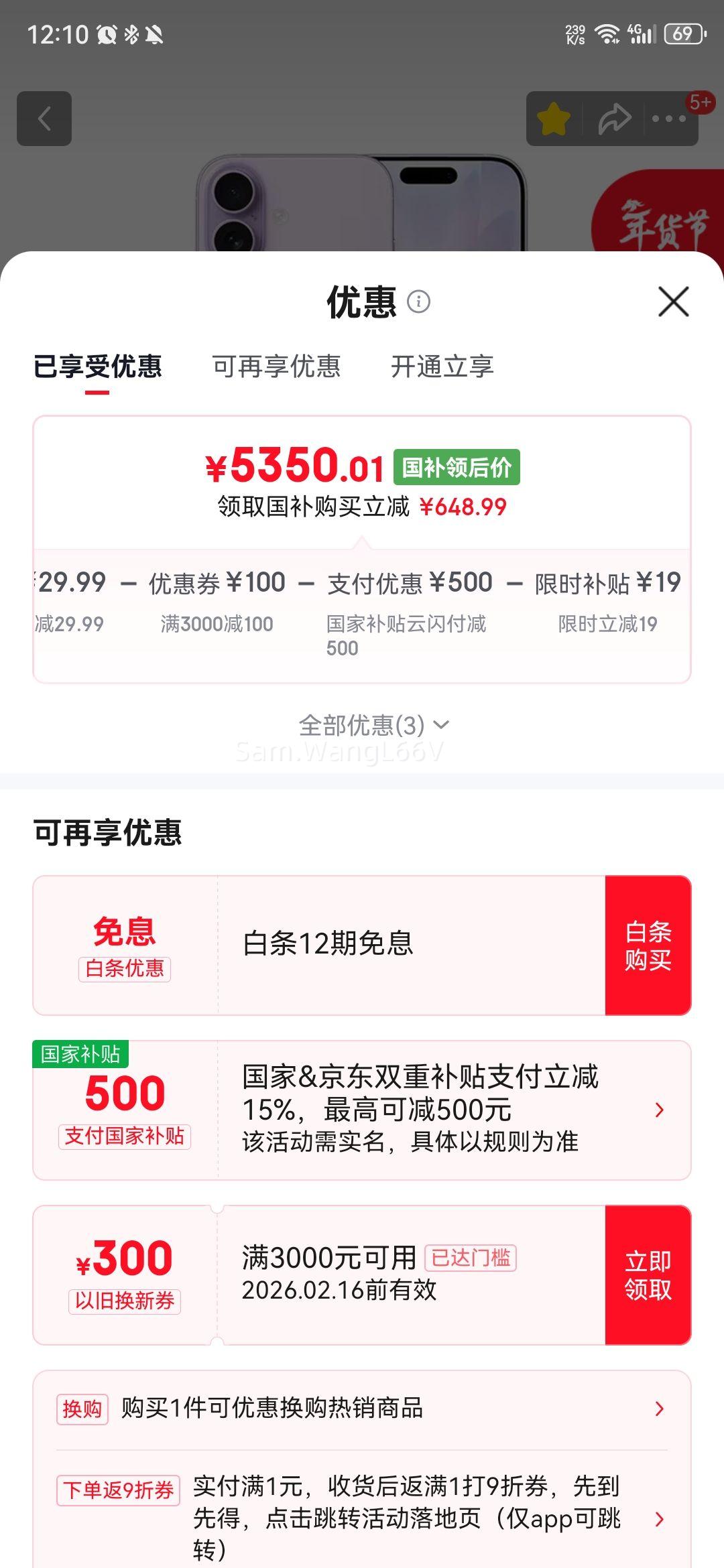Switch to the 可再享优惠 tab
The height and width of the screenshot is (1568, 724).
(276, 367)
